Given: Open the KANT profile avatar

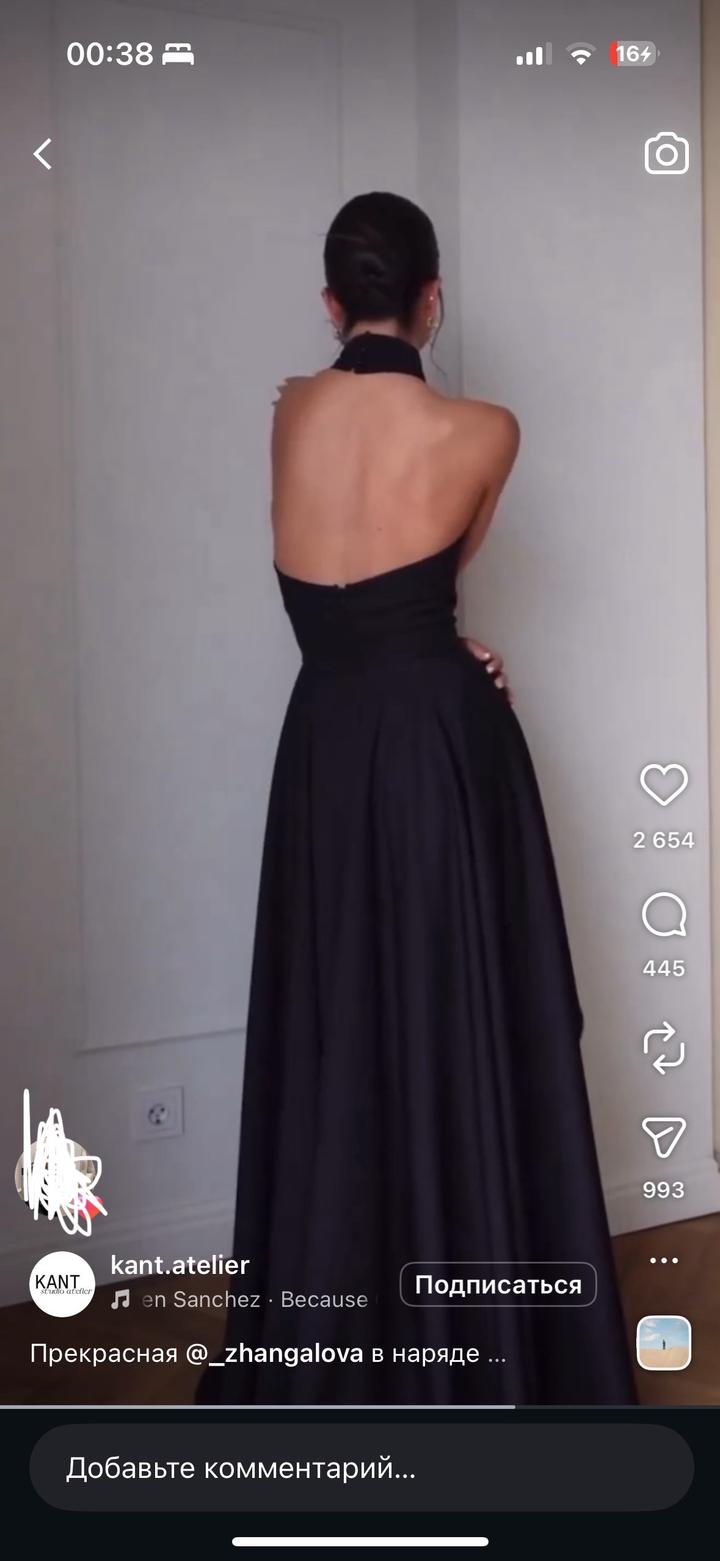Looking at the screenshot, I should 62,1284.
